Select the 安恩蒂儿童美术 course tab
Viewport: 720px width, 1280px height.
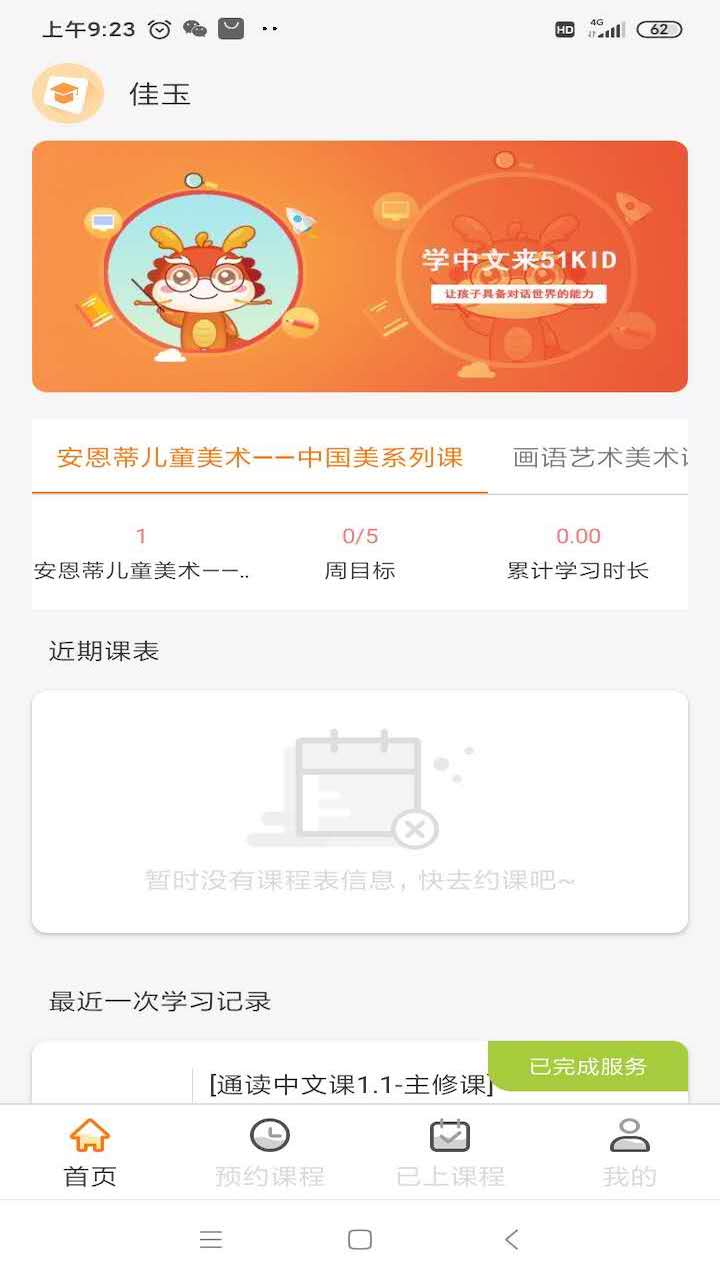pos(260,458)
